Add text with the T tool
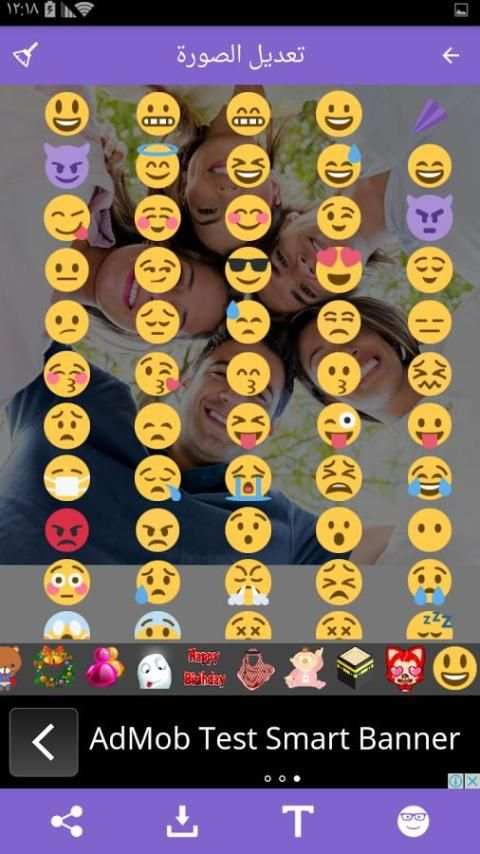 (x=297, y=821)
